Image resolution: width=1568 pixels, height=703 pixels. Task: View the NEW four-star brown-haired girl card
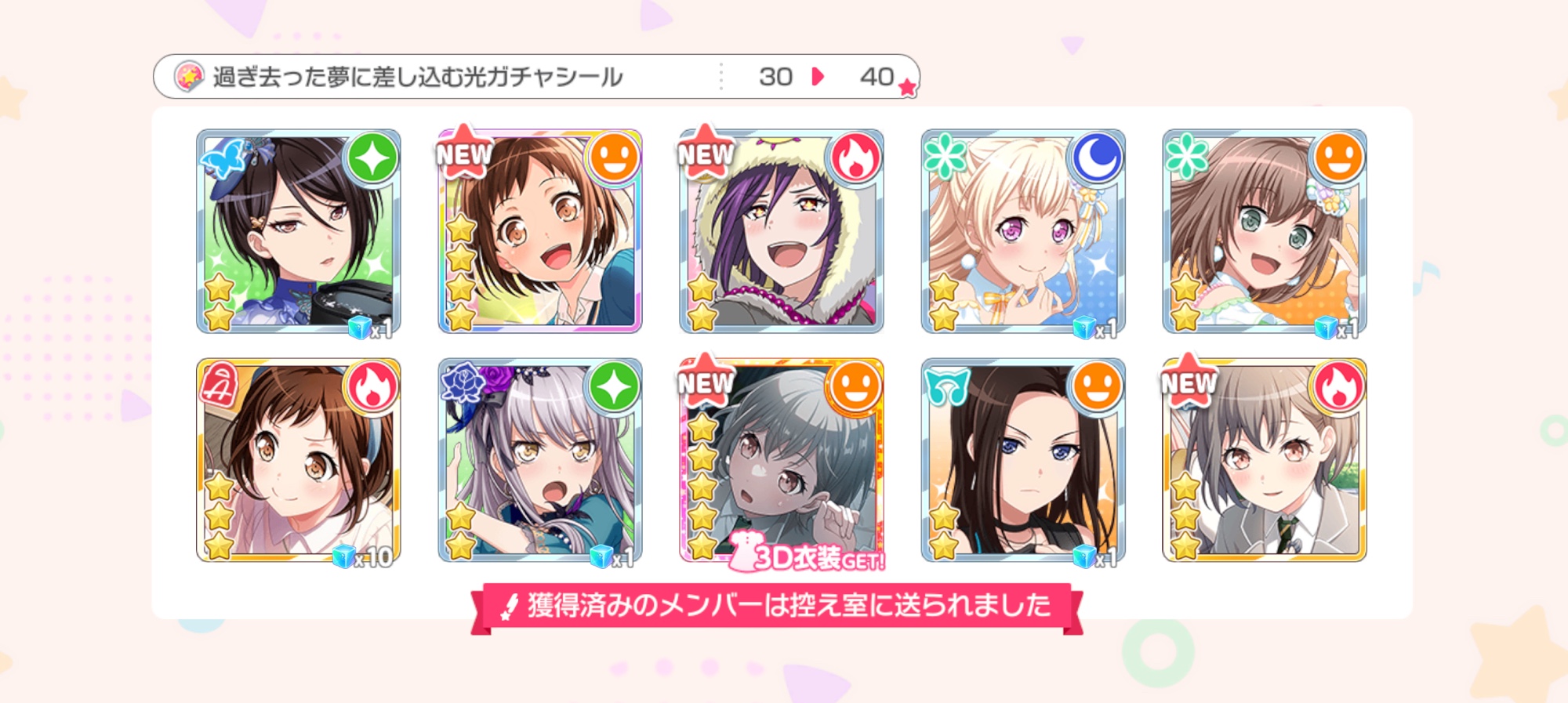[539, 232]
